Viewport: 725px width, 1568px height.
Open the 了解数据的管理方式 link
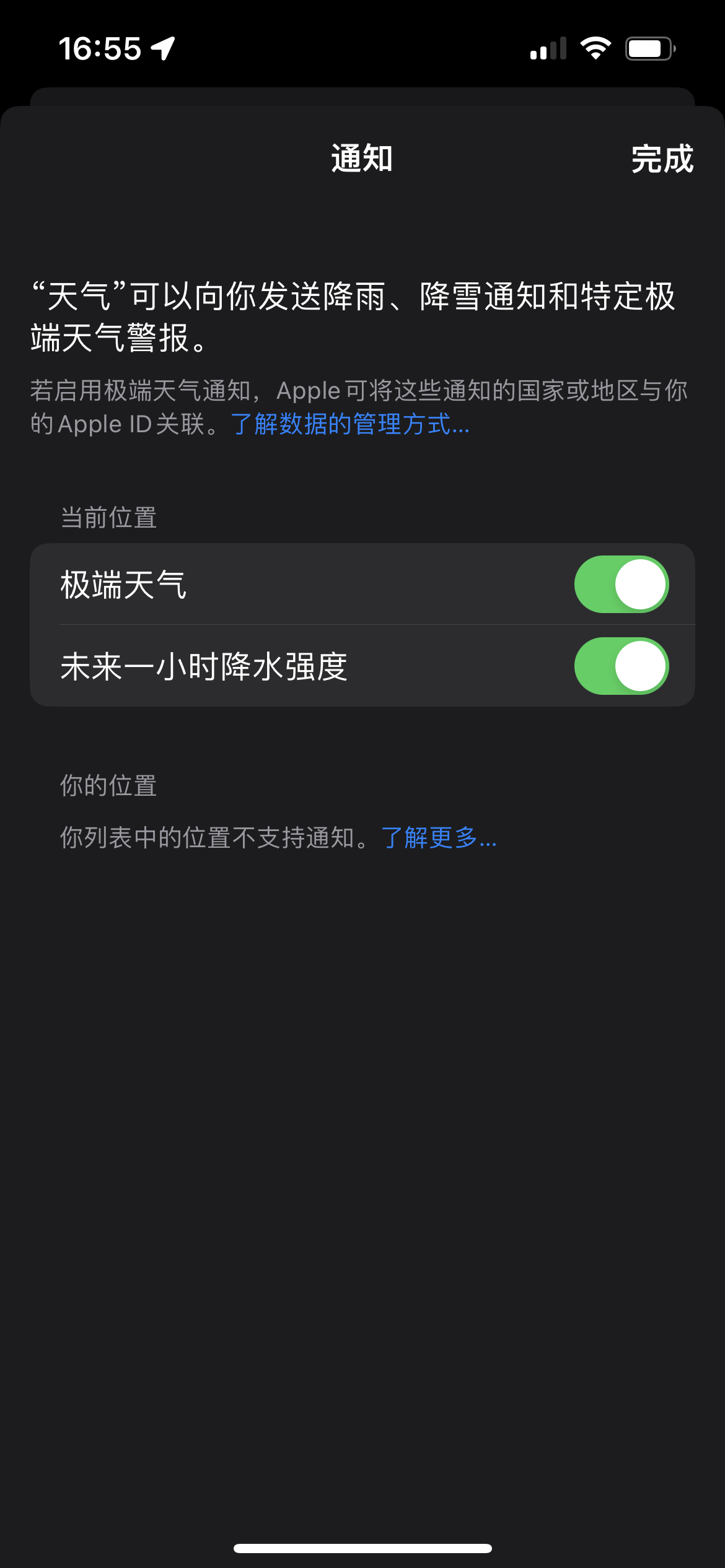tap(350, 425)
